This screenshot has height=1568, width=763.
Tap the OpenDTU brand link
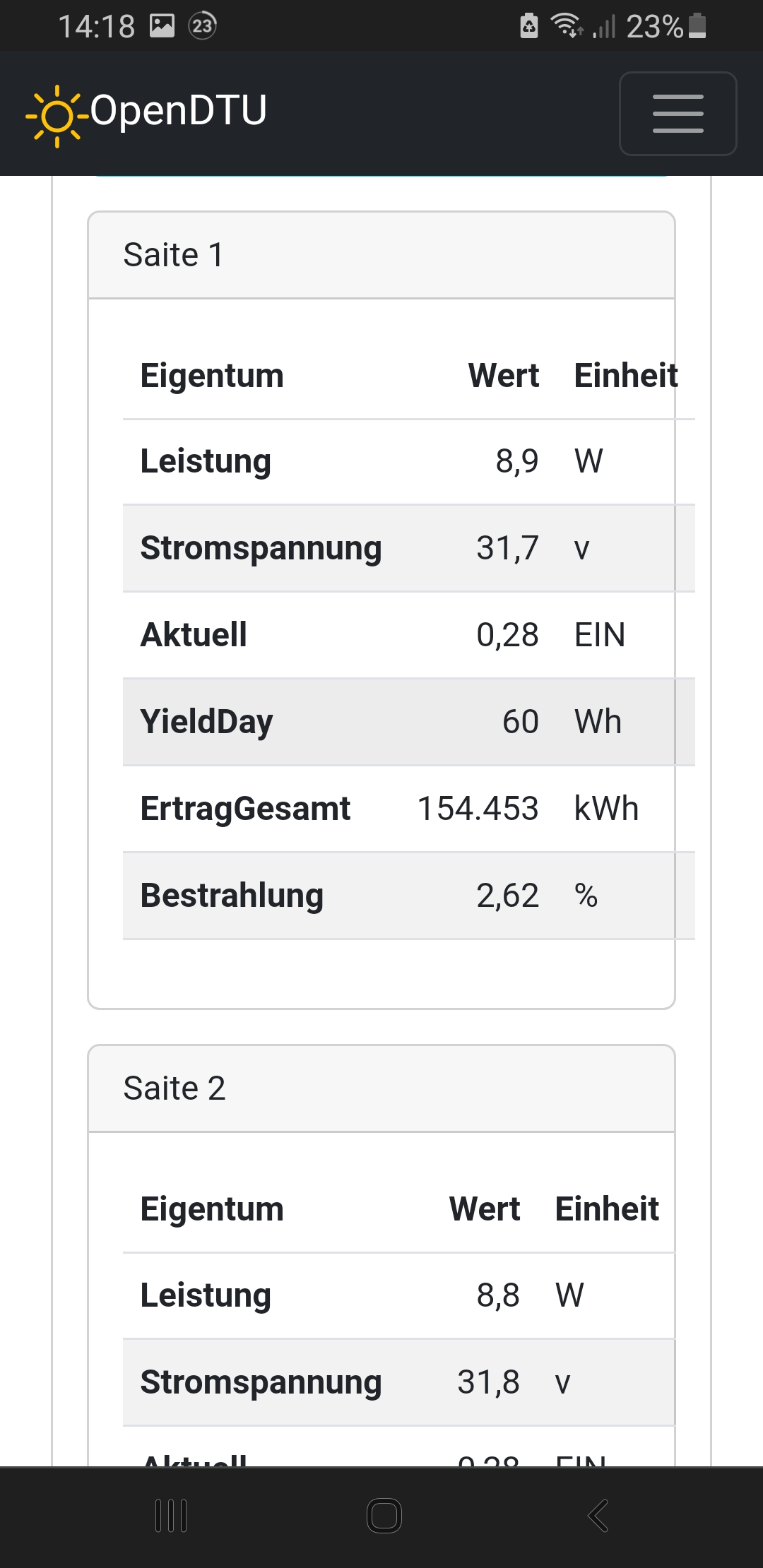(146, 113)
